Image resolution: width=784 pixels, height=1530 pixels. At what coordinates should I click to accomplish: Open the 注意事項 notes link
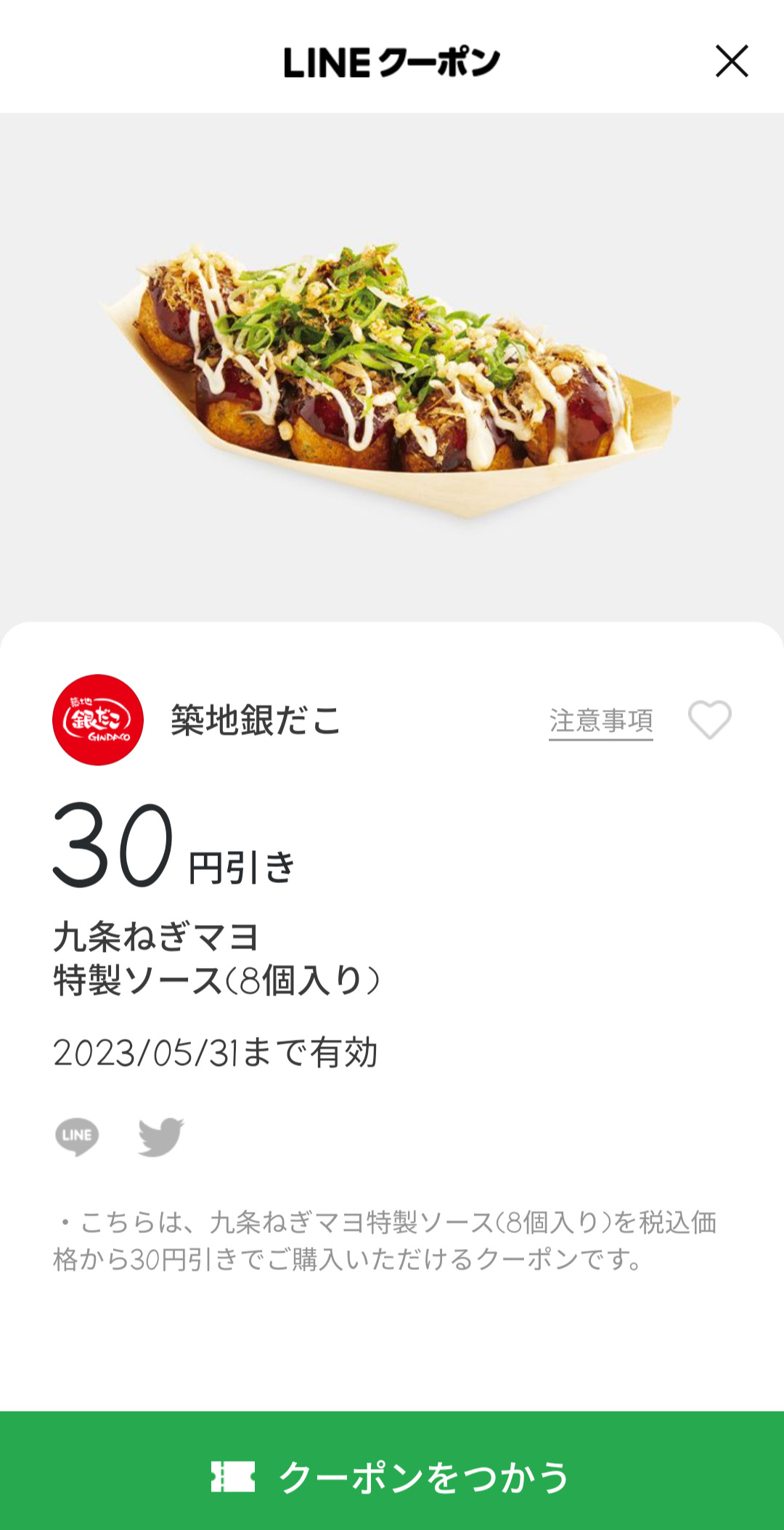[600, 721]
